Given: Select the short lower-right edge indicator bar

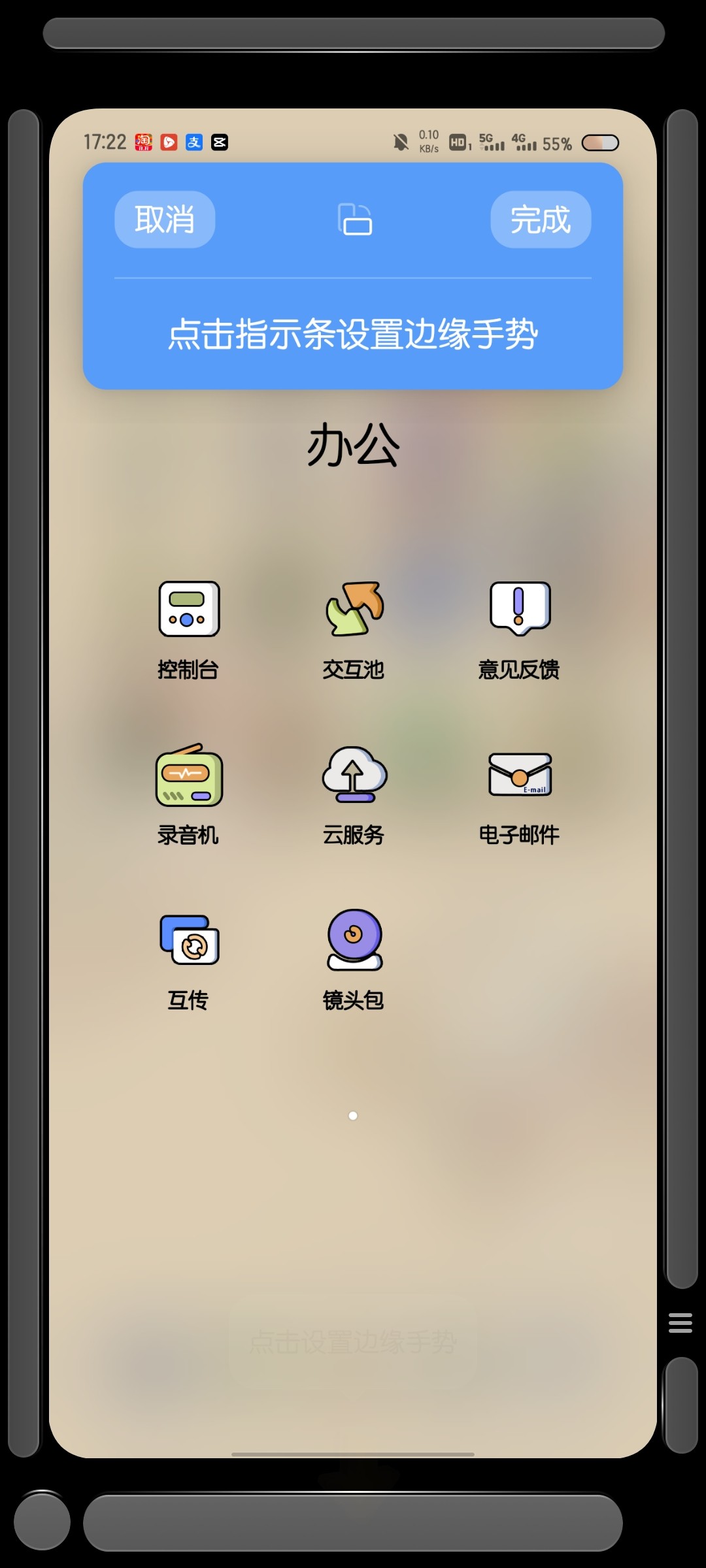Looking at the screenshot, I should (682, 1405).
